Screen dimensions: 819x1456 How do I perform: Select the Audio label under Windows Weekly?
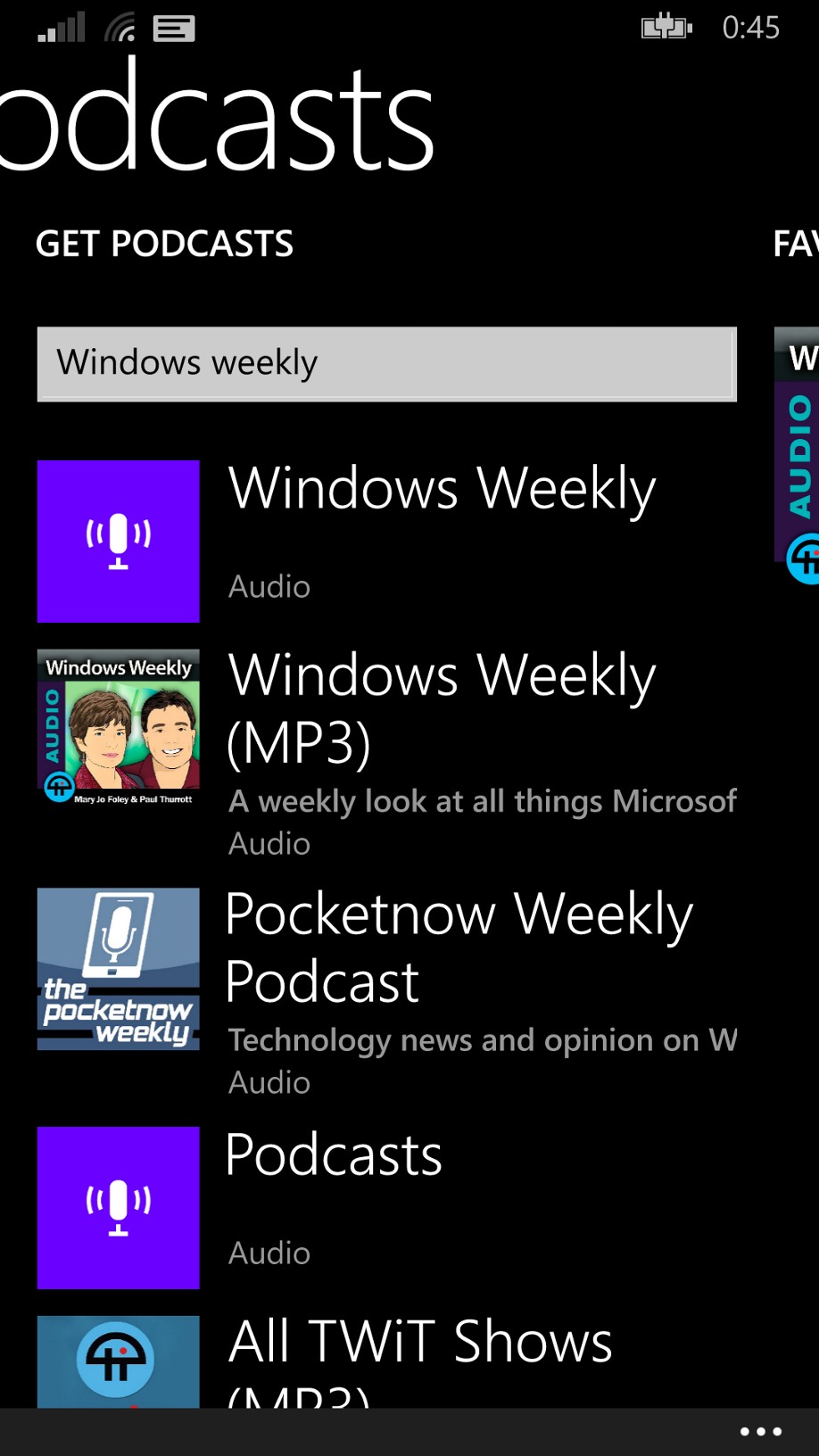point(269,586)
